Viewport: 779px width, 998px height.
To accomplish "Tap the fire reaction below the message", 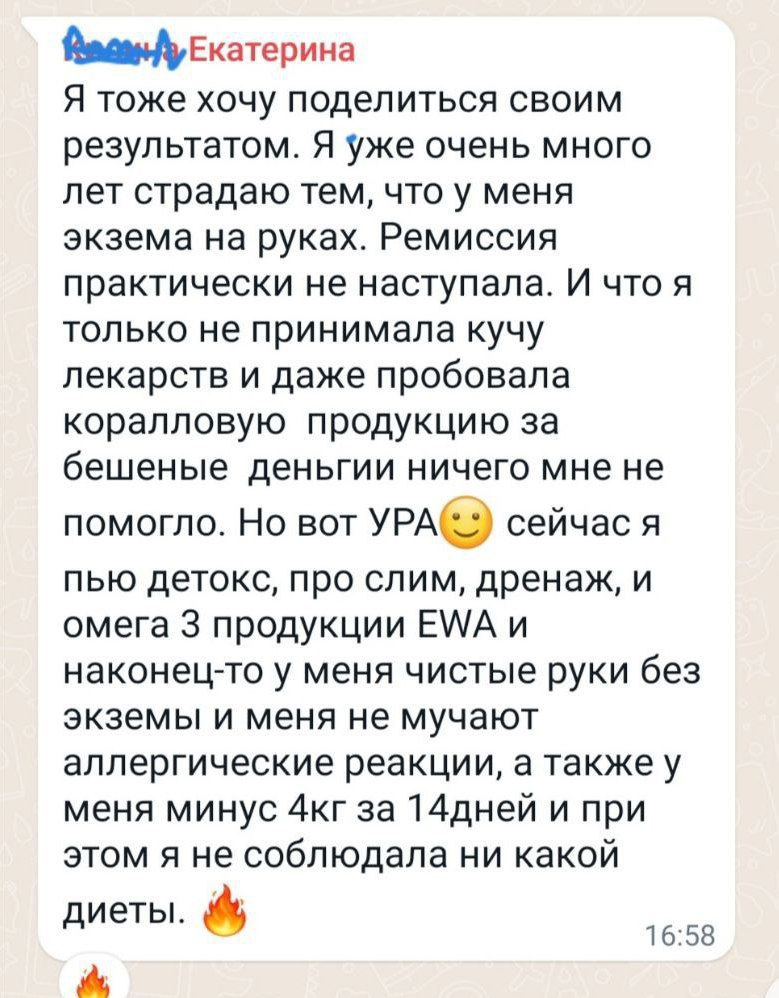I will [x=93, y=981].
